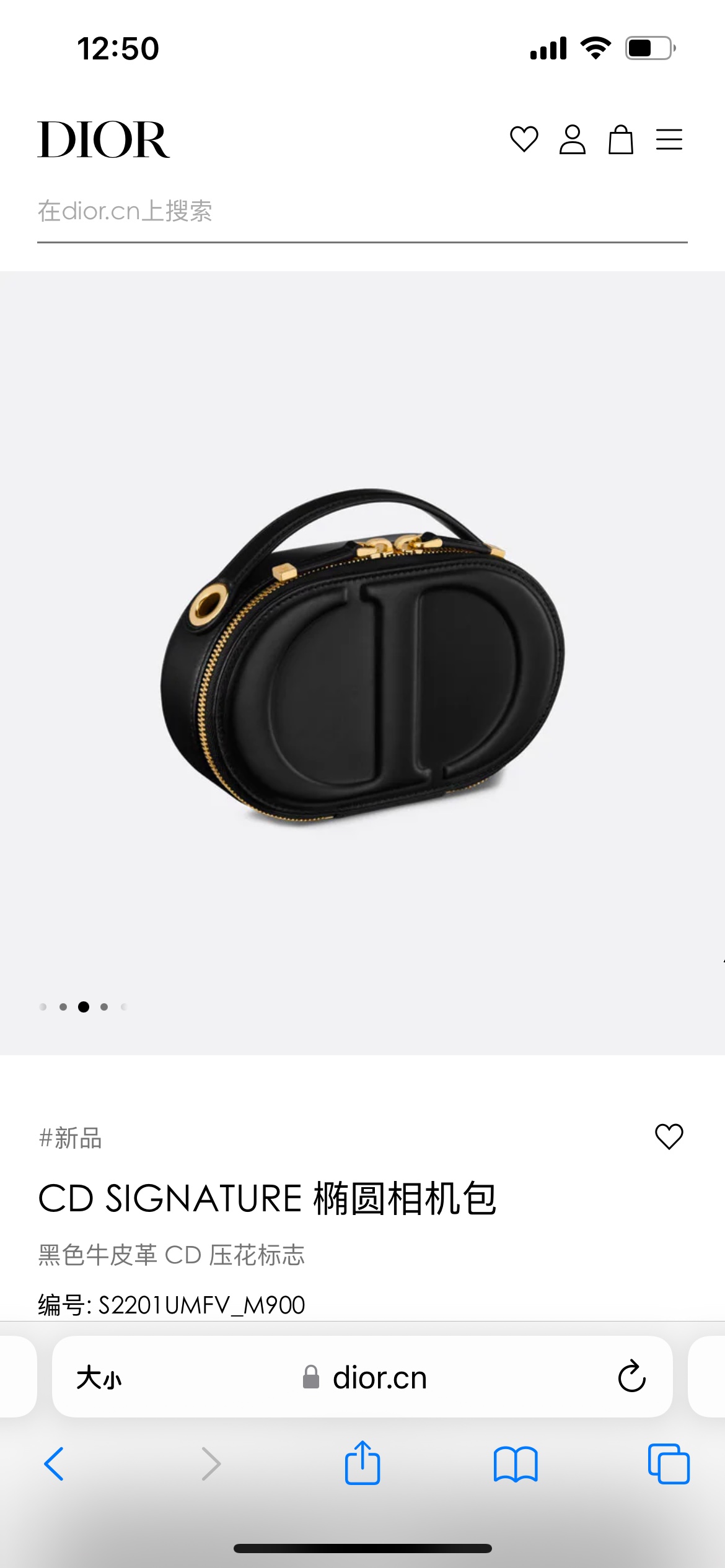Open the DIOR logo home link
Screen dimensions: 725x1568
click(103, 140)
